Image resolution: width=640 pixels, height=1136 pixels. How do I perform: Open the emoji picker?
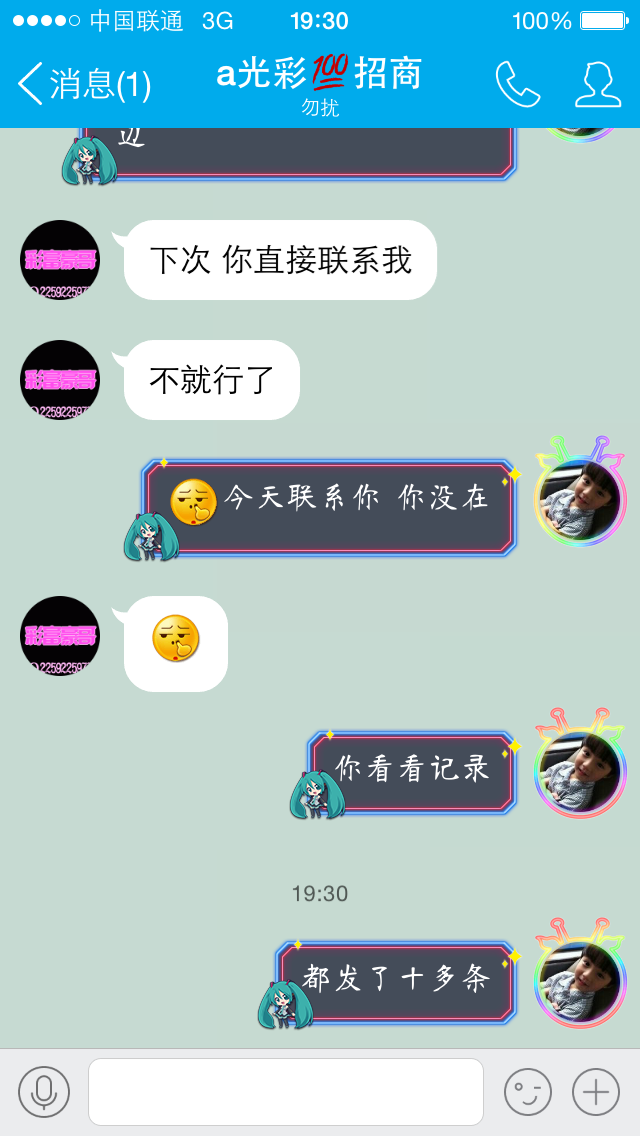click(528, 1092)
